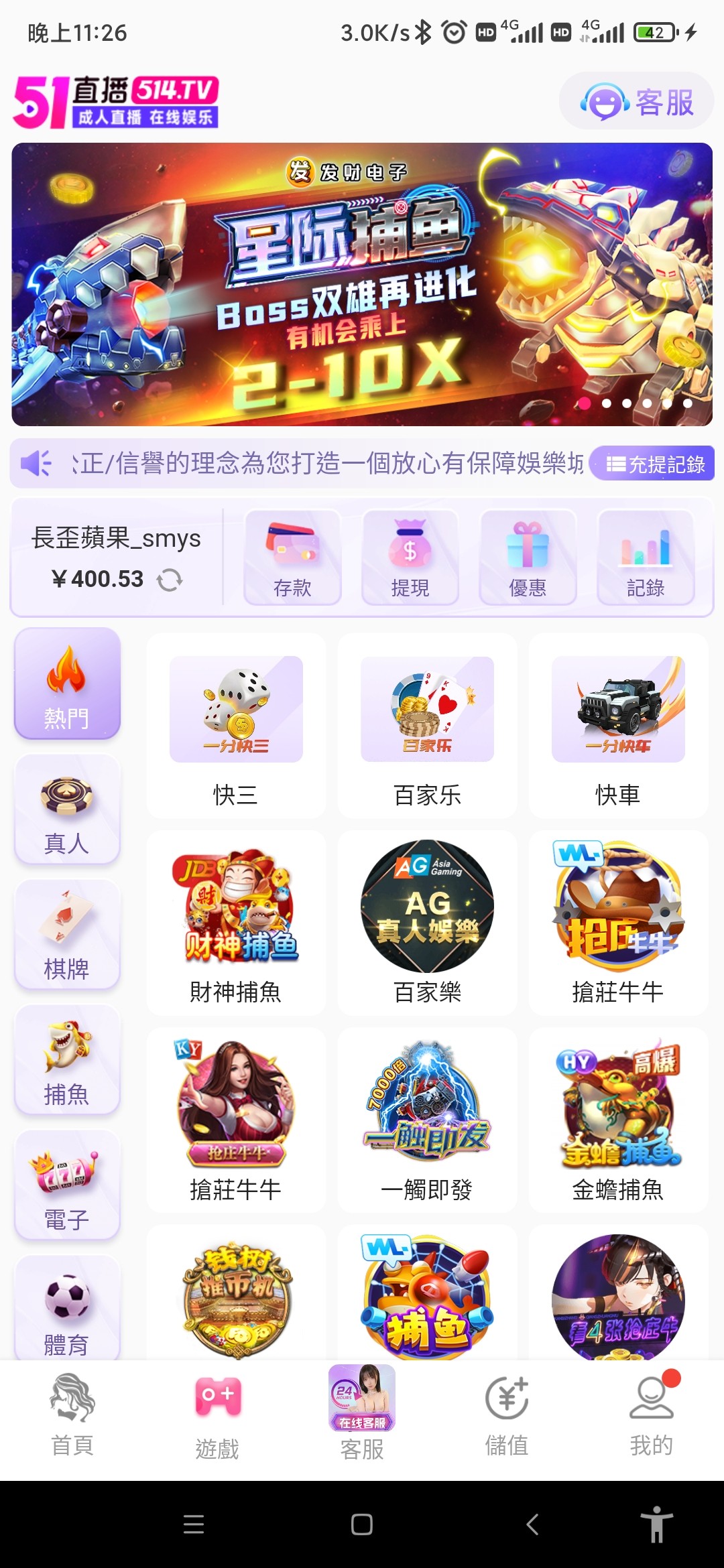Open the 一觸即發 game
The width and height of the screenshot is (724, 1568).
tap(427, 1120)
